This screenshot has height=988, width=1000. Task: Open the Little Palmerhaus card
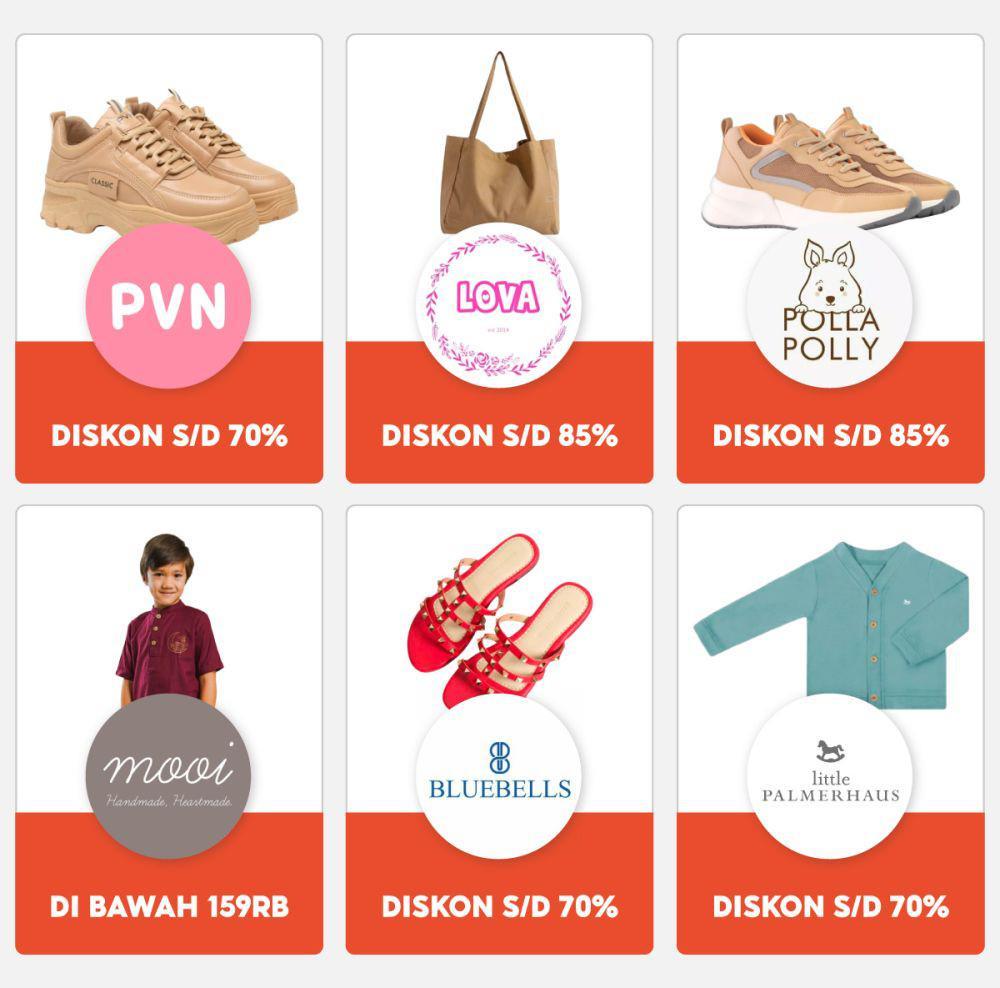point(830,730)
